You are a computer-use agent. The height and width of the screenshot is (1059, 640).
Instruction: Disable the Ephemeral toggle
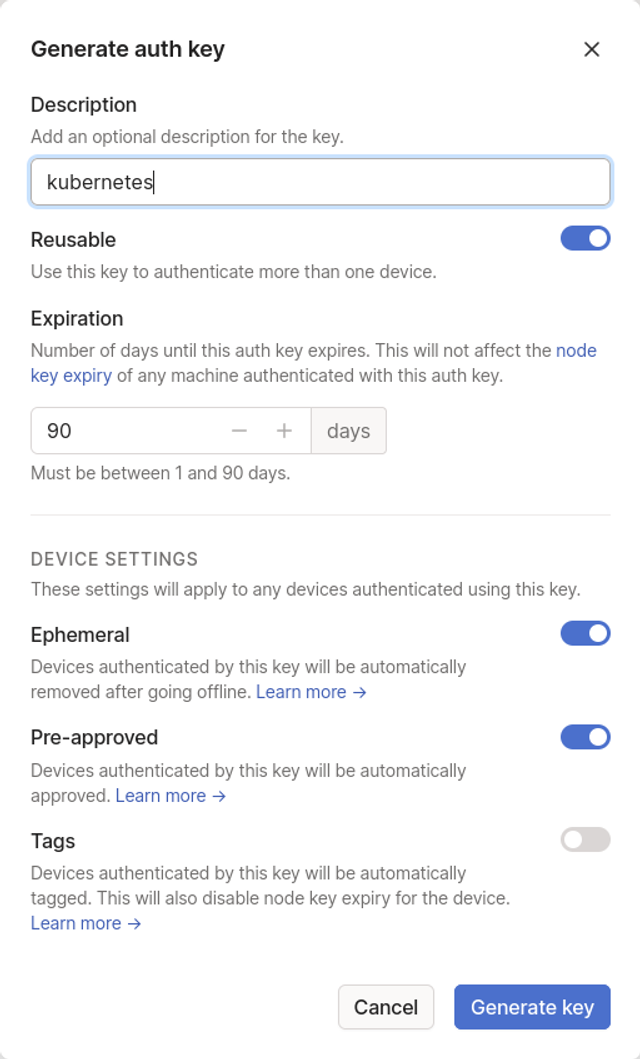585,634
